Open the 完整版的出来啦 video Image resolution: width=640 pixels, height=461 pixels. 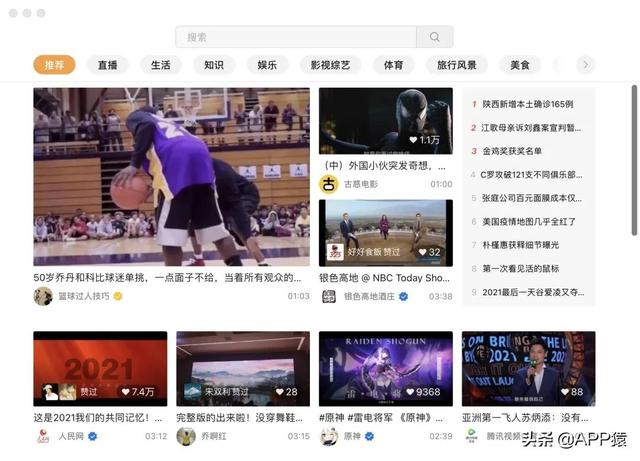pyautogui.click(x=243, y=368)
